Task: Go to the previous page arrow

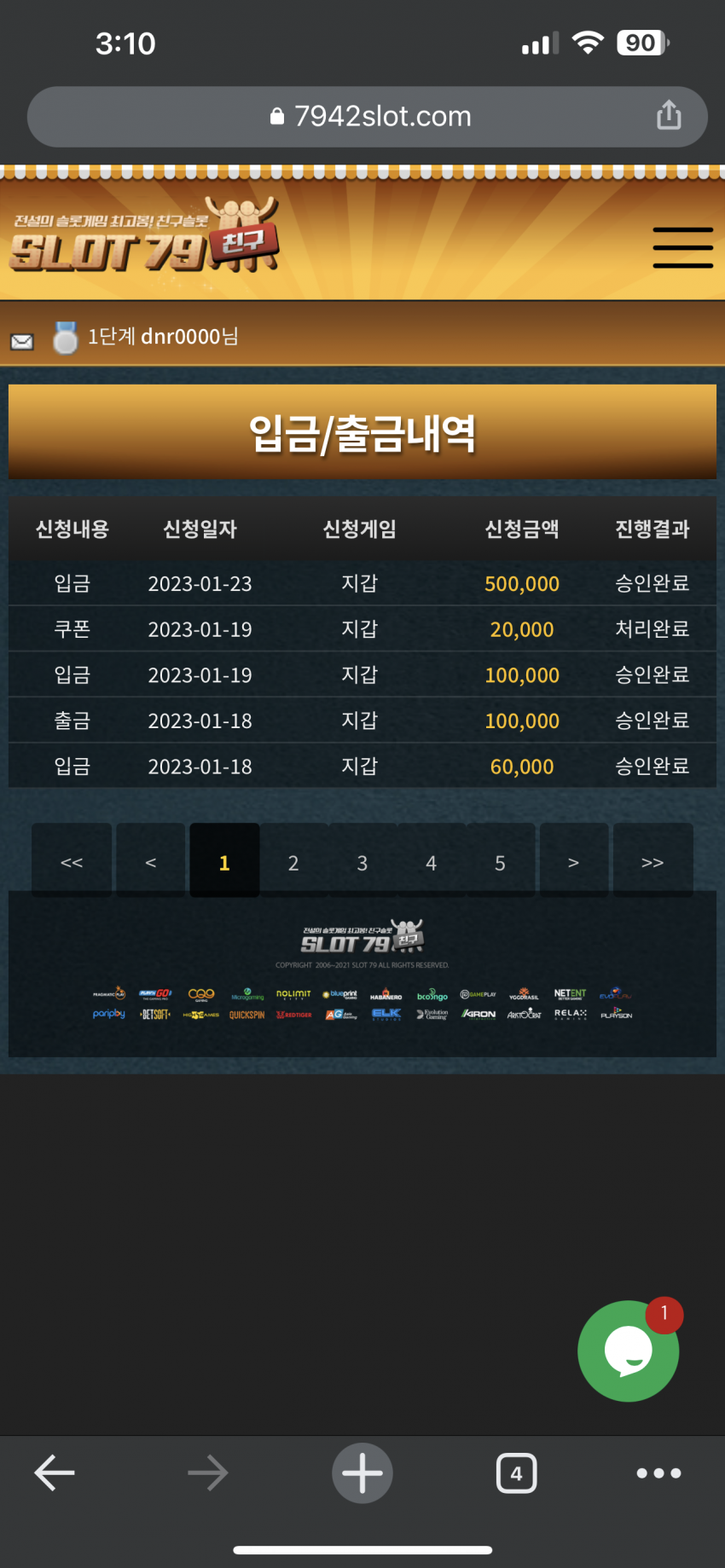Action: pyautogui.click(x=151, y=863)
